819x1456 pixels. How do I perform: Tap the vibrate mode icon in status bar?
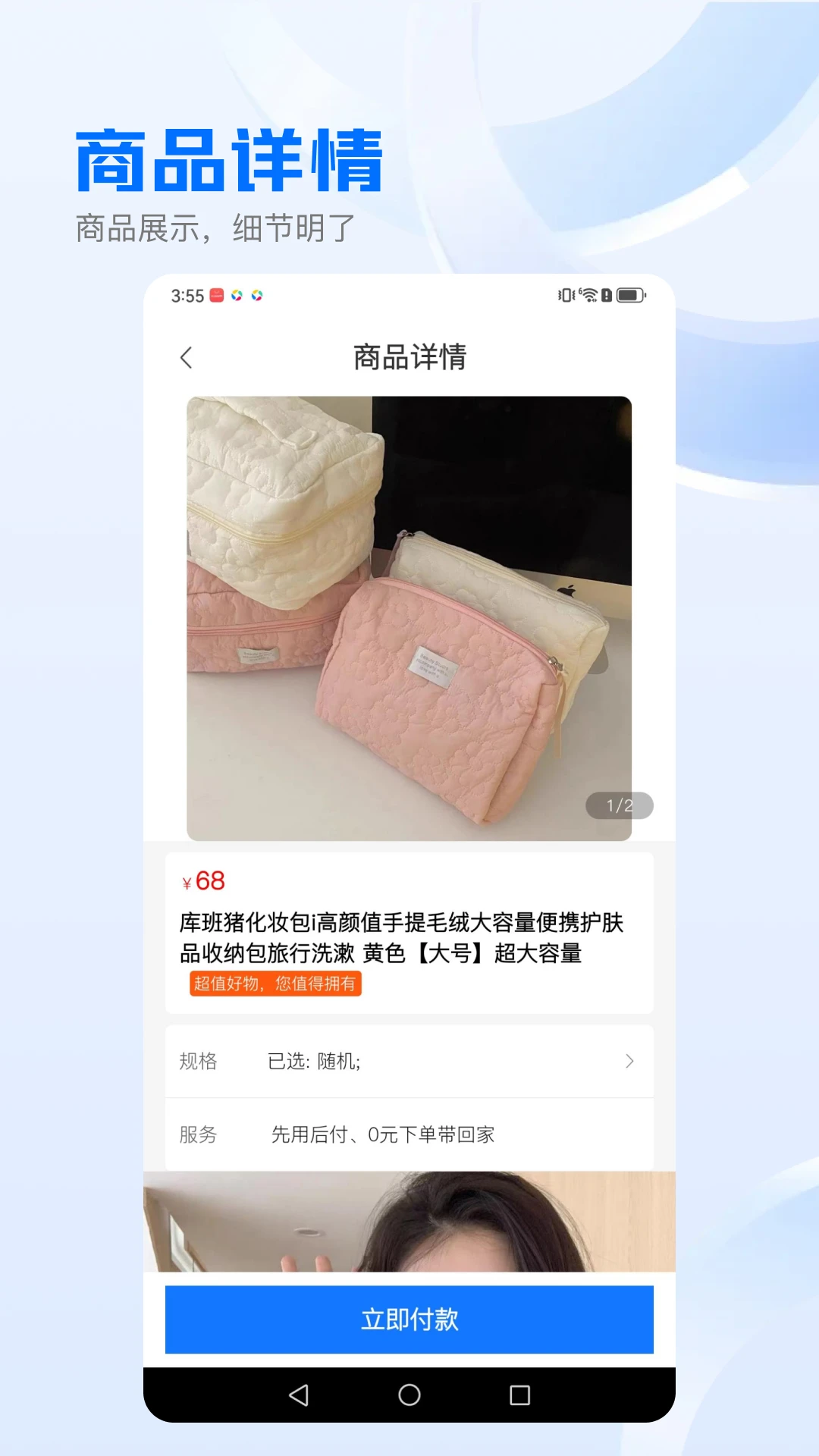pyautogui.click(x=566, y=295)
